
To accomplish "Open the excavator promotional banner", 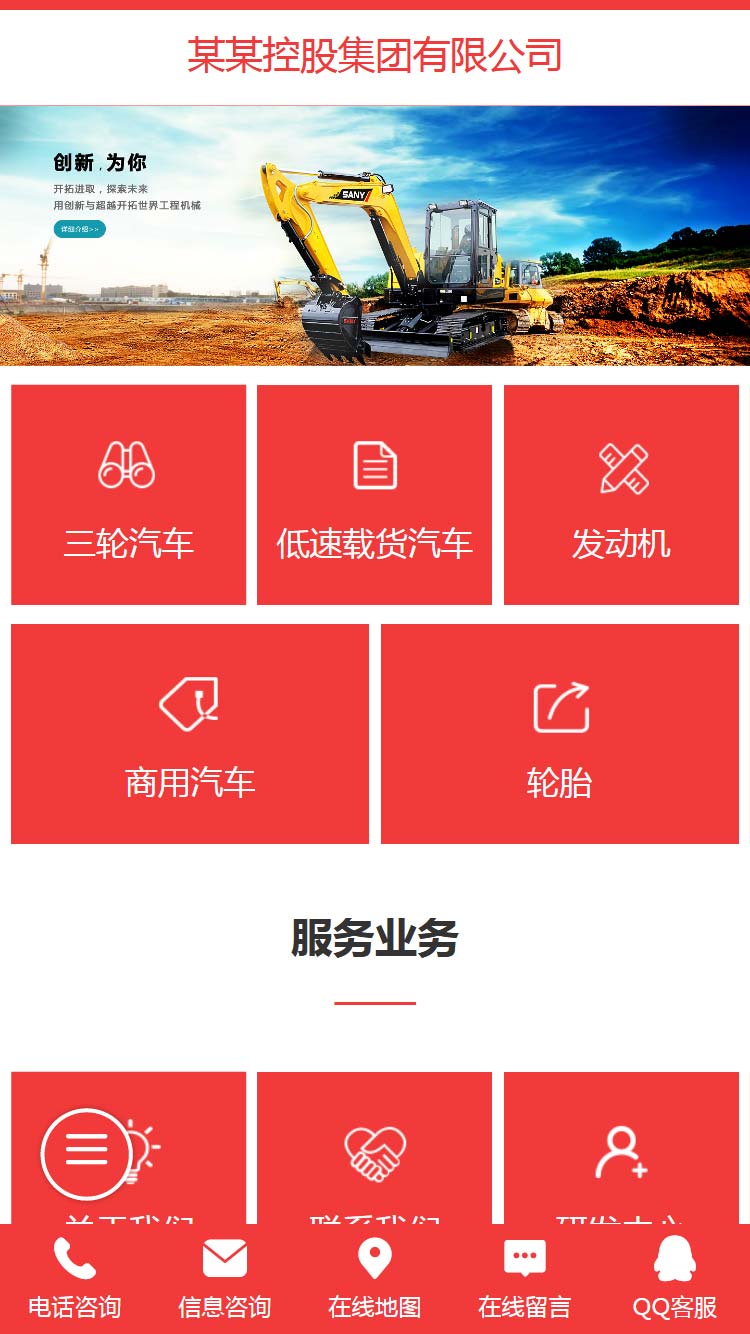I will (375, 235).
